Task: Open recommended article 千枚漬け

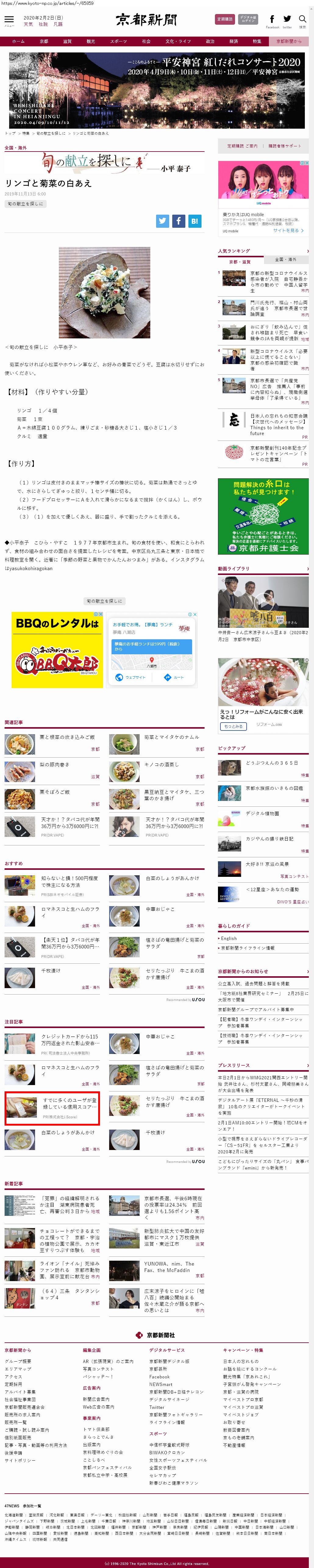Action: coord(51,971)
